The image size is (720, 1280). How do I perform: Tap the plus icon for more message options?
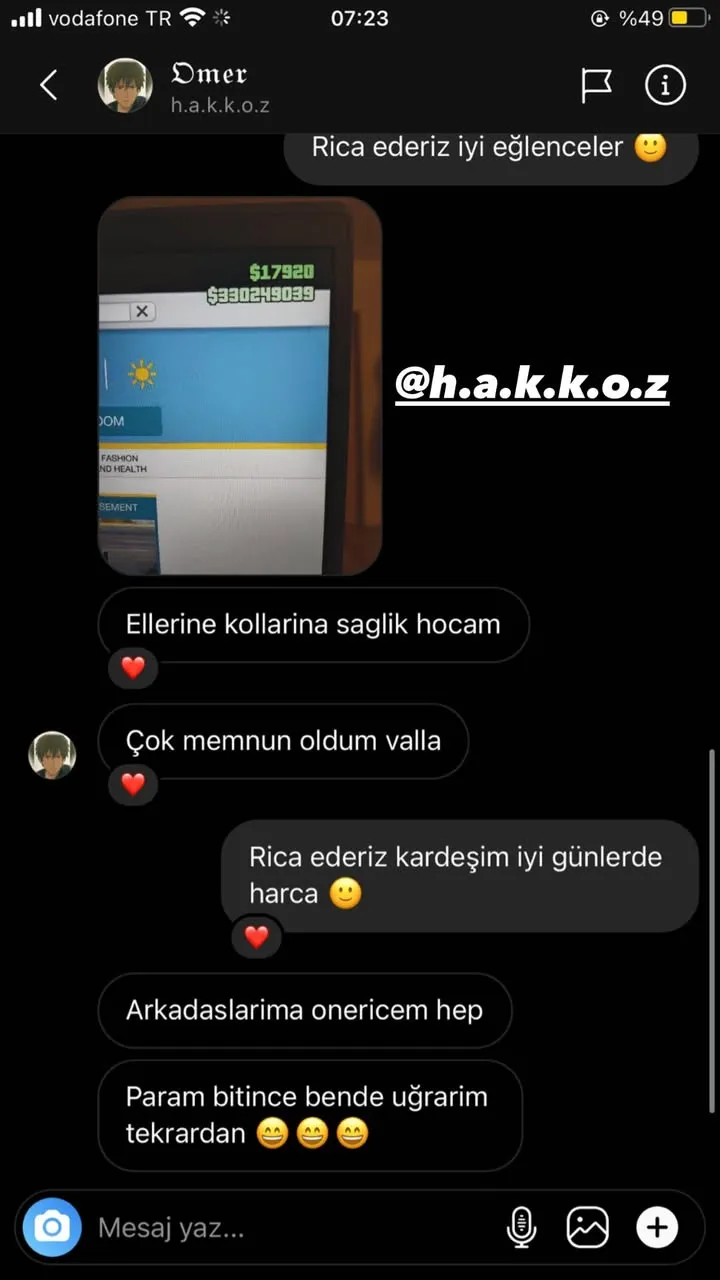[x=657, y=1227]
